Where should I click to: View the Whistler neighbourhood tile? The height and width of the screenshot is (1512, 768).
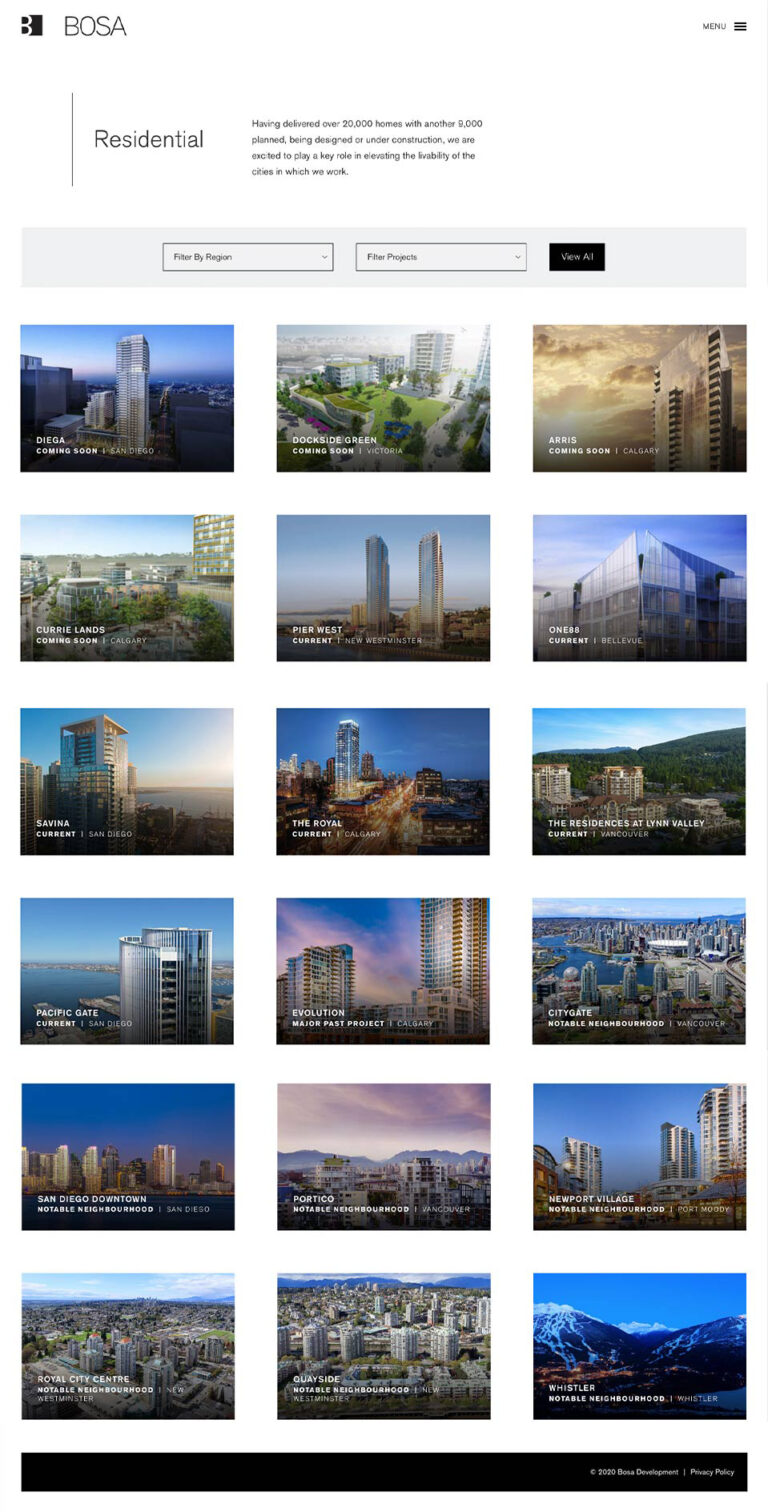tap(640, 1346)
